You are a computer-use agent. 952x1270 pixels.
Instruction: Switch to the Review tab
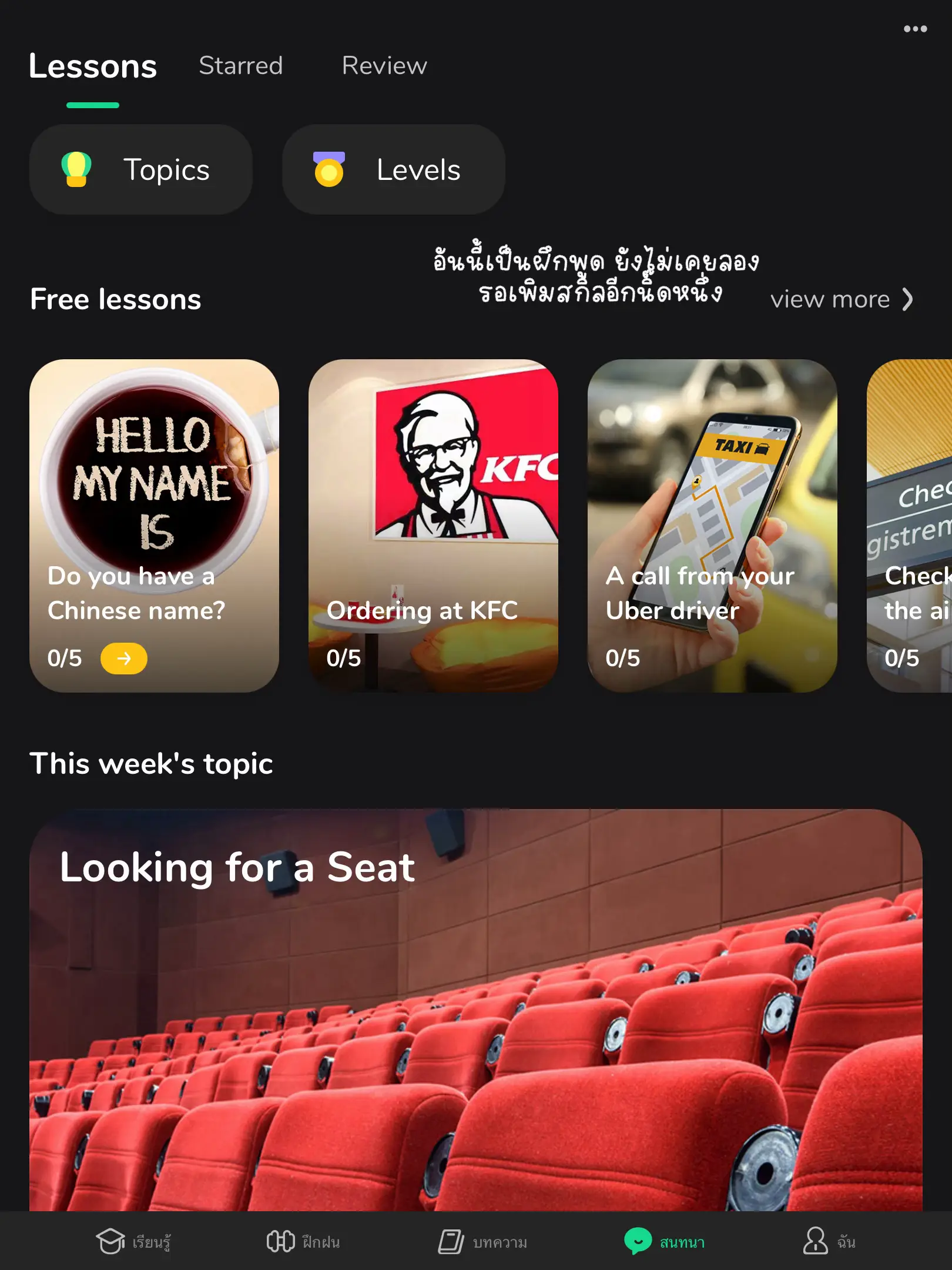point(384,65)
